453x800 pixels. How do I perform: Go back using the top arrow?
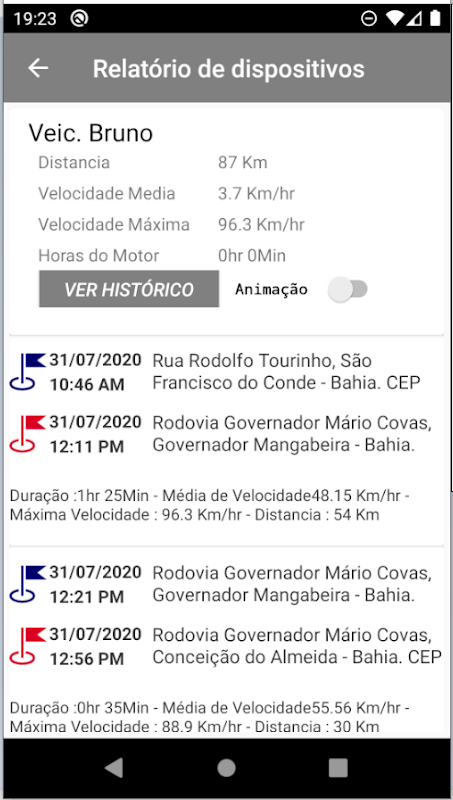[38, 68]
